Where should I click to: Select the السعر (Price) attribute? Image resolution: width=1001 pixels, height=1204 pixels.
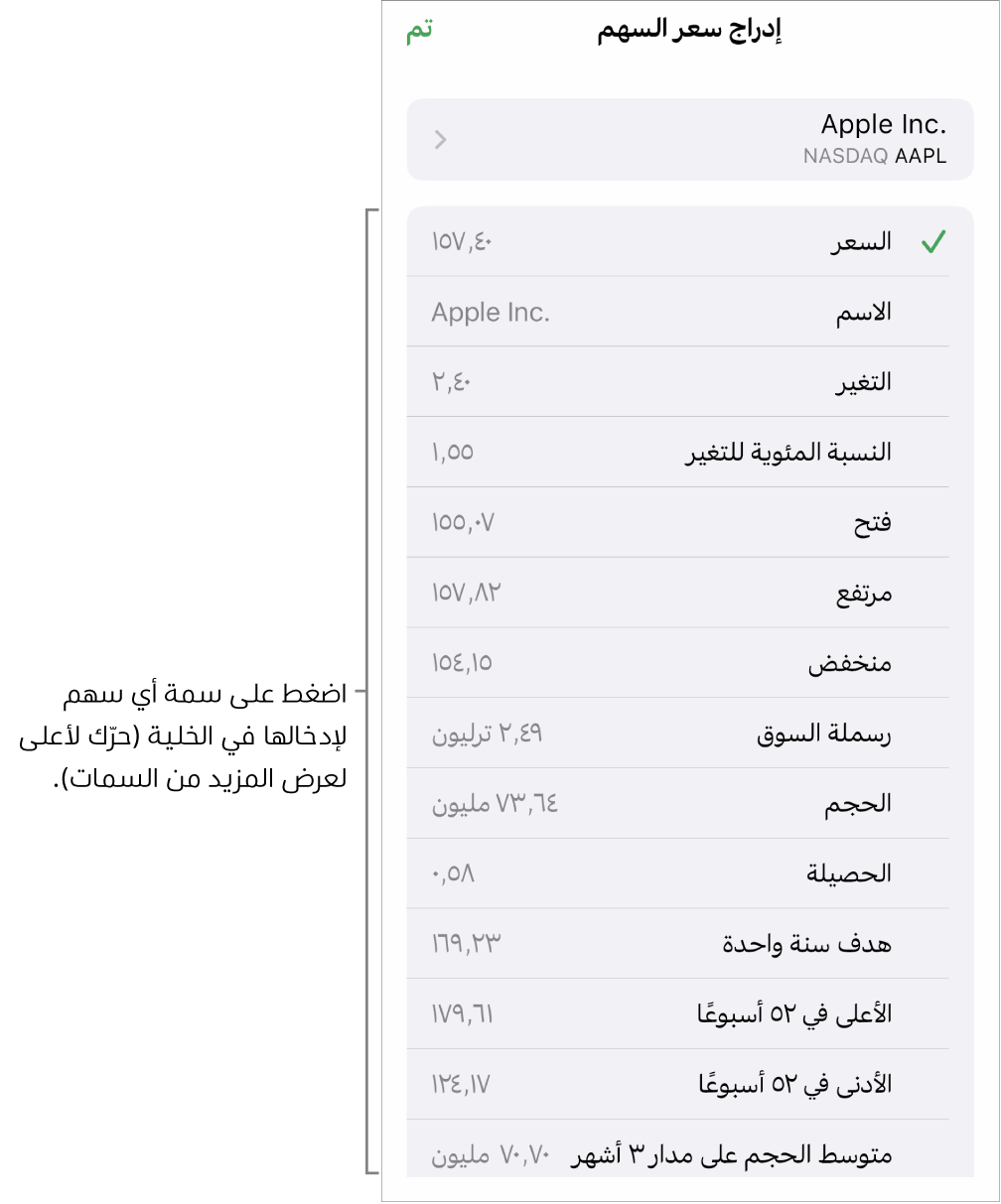(x=689, y=242)
